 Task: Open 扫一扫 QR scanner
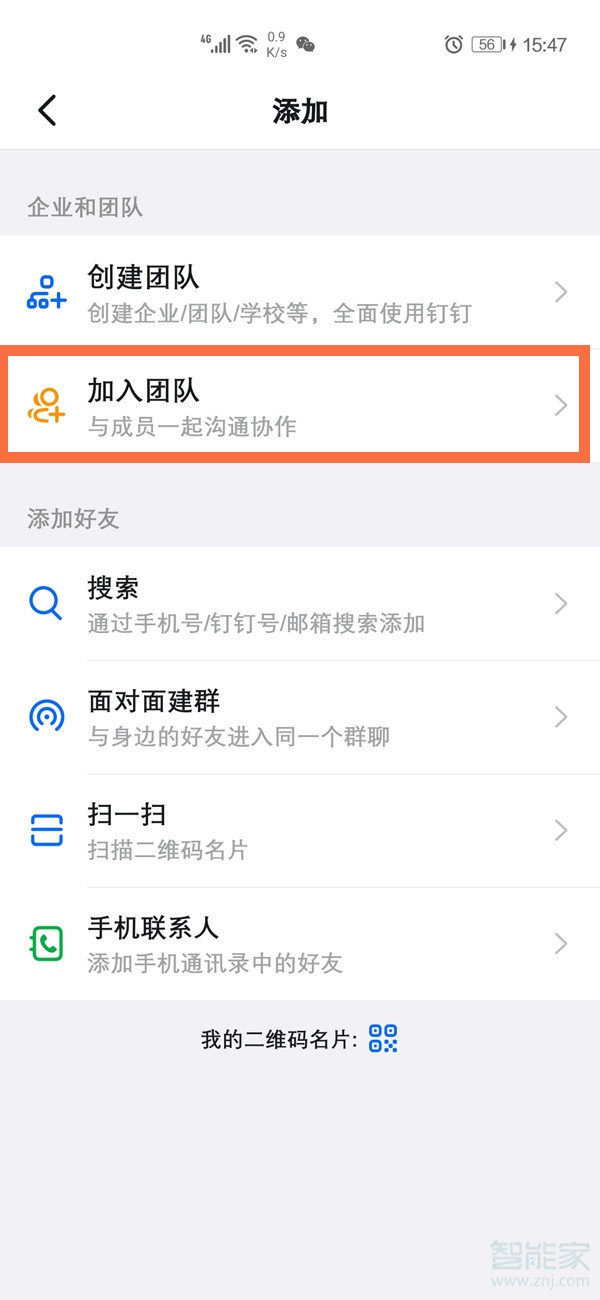pos(300,830)
